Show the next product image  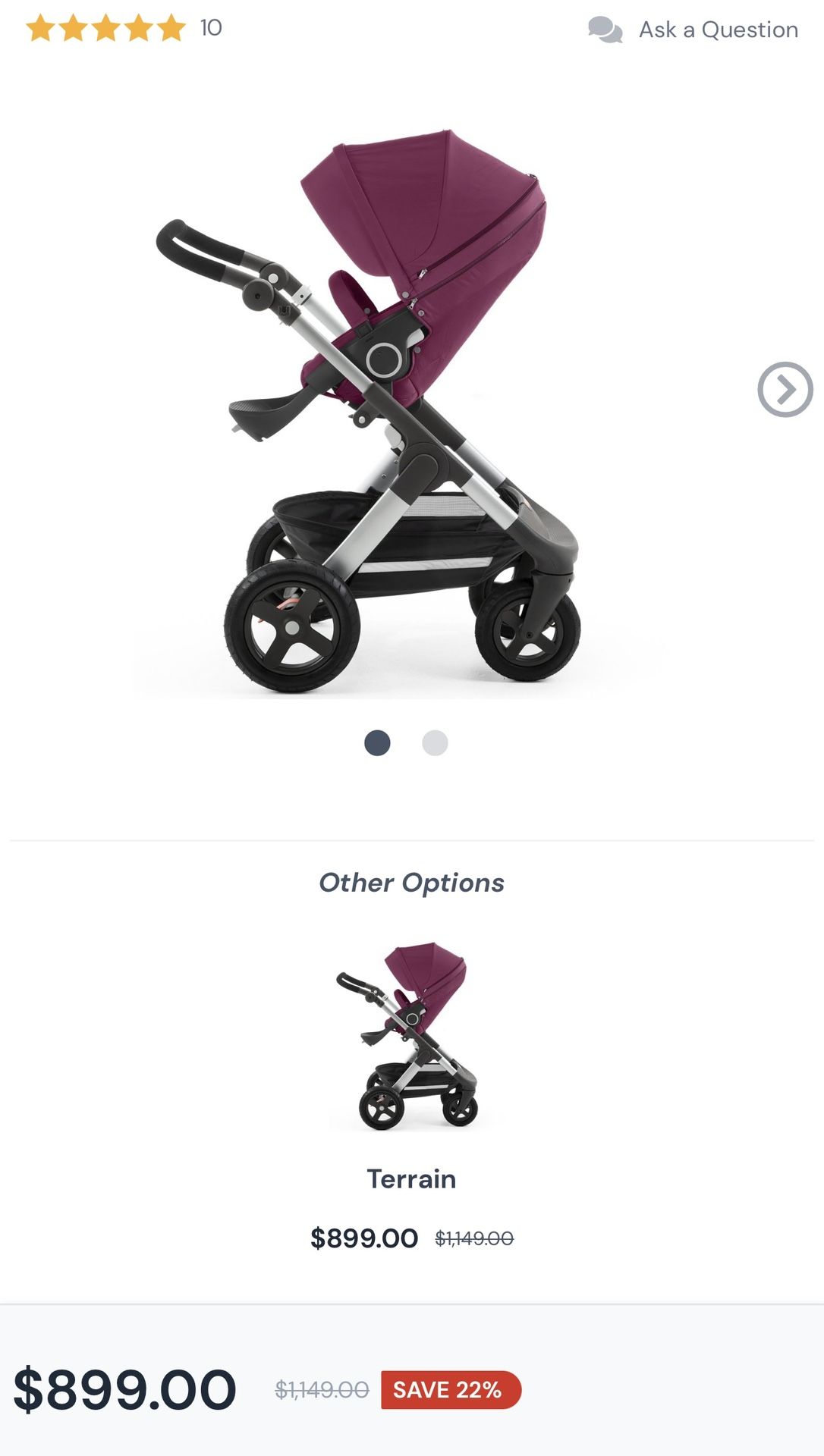coord(785,389)
